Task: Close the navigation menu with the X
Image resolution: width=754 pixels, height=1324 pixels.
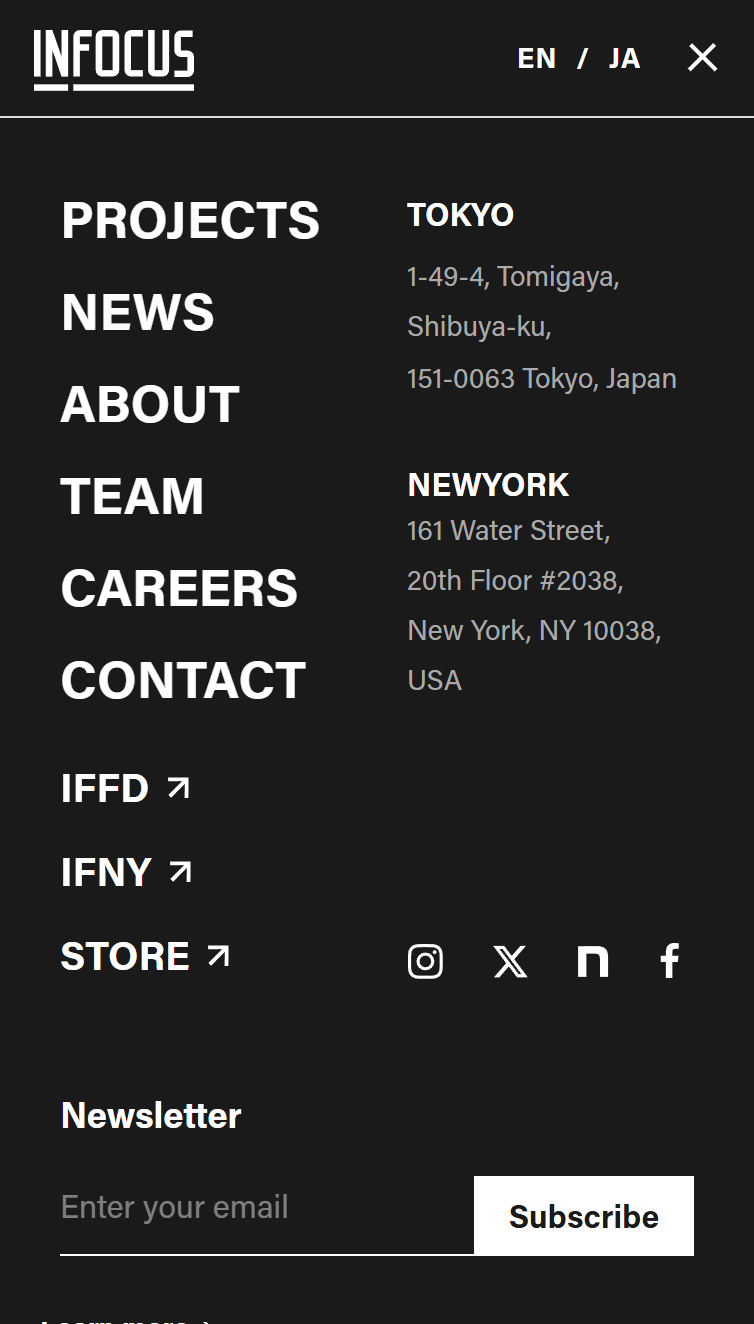Action: tap(702, 58)
